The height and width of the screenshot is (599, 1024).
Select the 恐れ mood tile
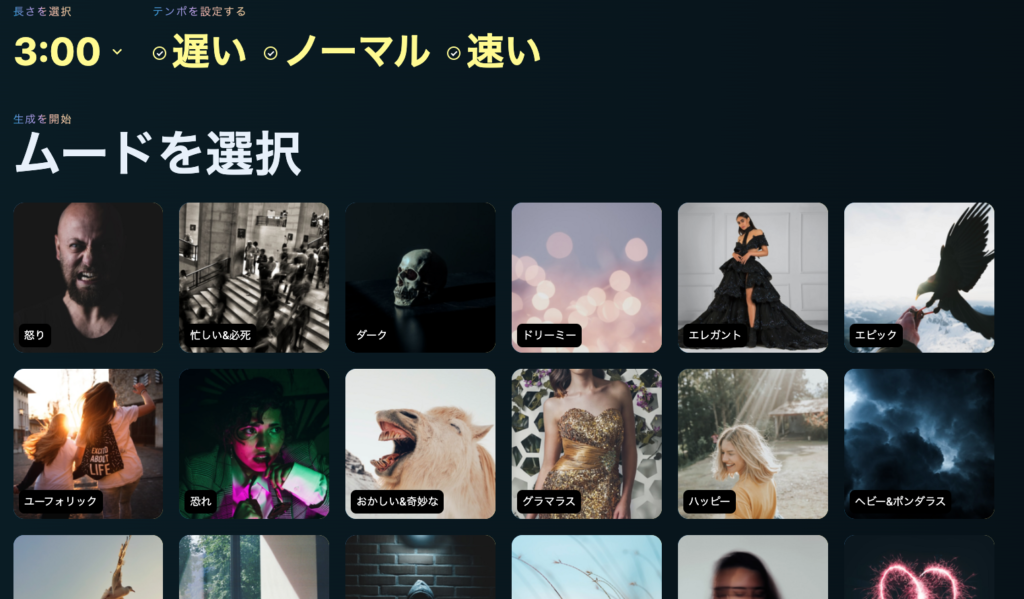point(254,443)
